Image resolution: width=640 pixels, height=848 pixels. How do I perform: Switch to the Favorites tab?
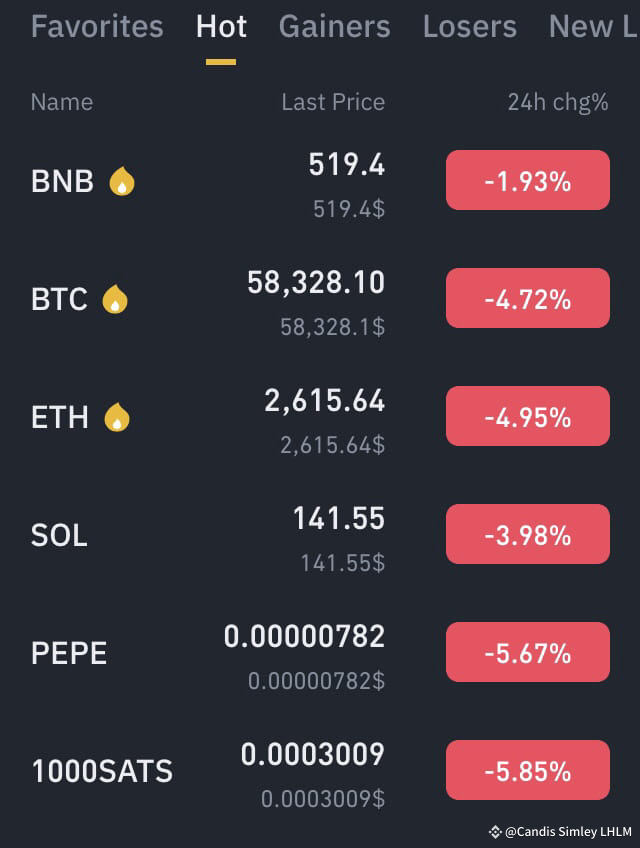[97, 26]
